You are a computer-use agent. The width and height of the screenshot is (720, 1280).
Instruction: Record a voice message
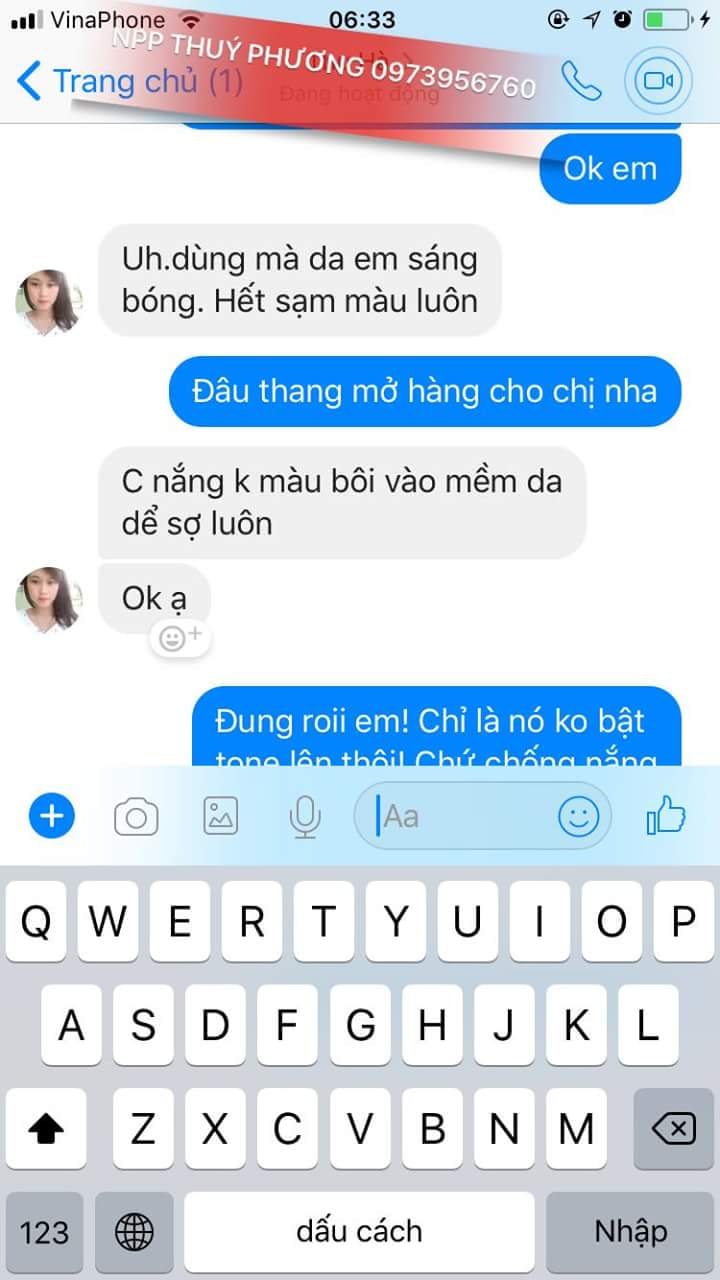pos(304,818)
